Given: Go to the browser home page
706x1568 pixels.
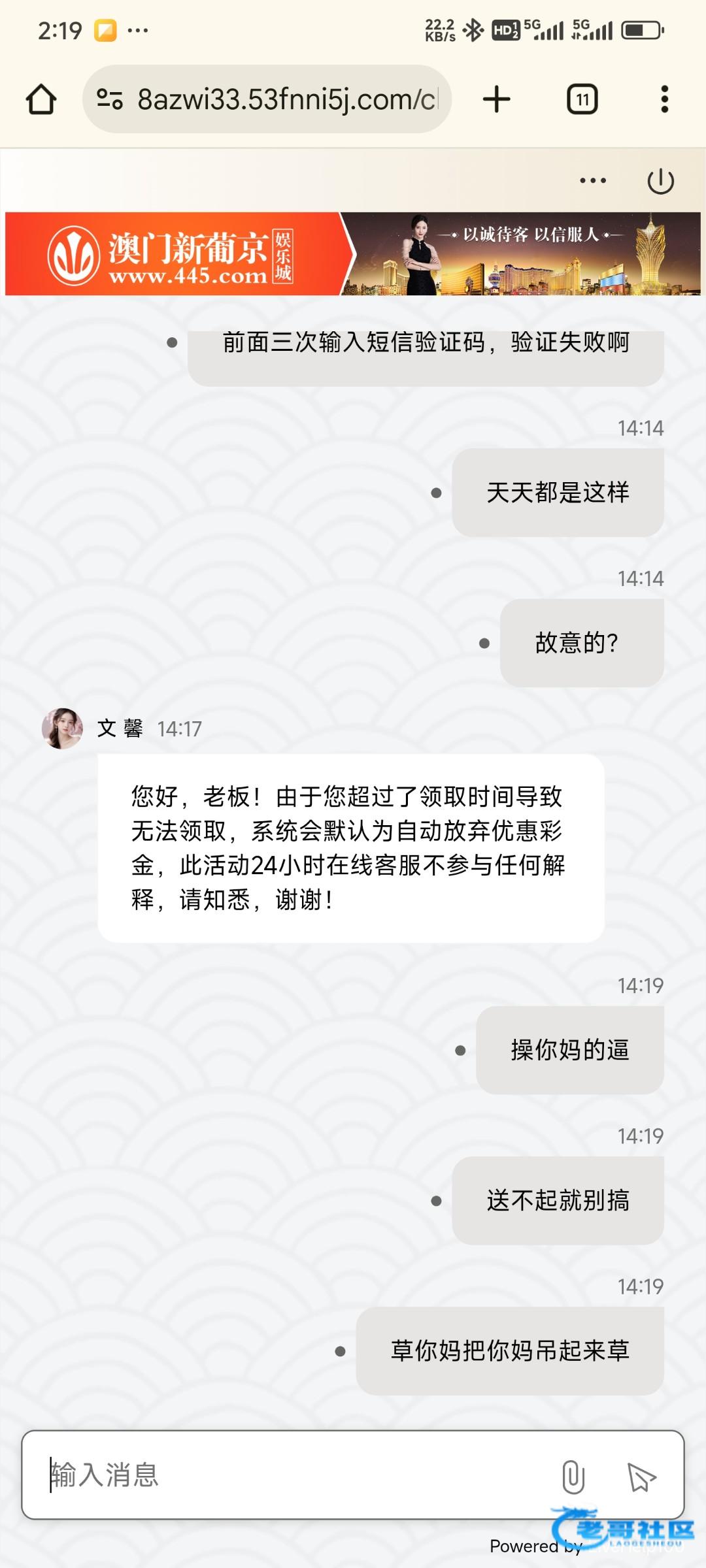Looking at the screenshot, I should point(41,100).
